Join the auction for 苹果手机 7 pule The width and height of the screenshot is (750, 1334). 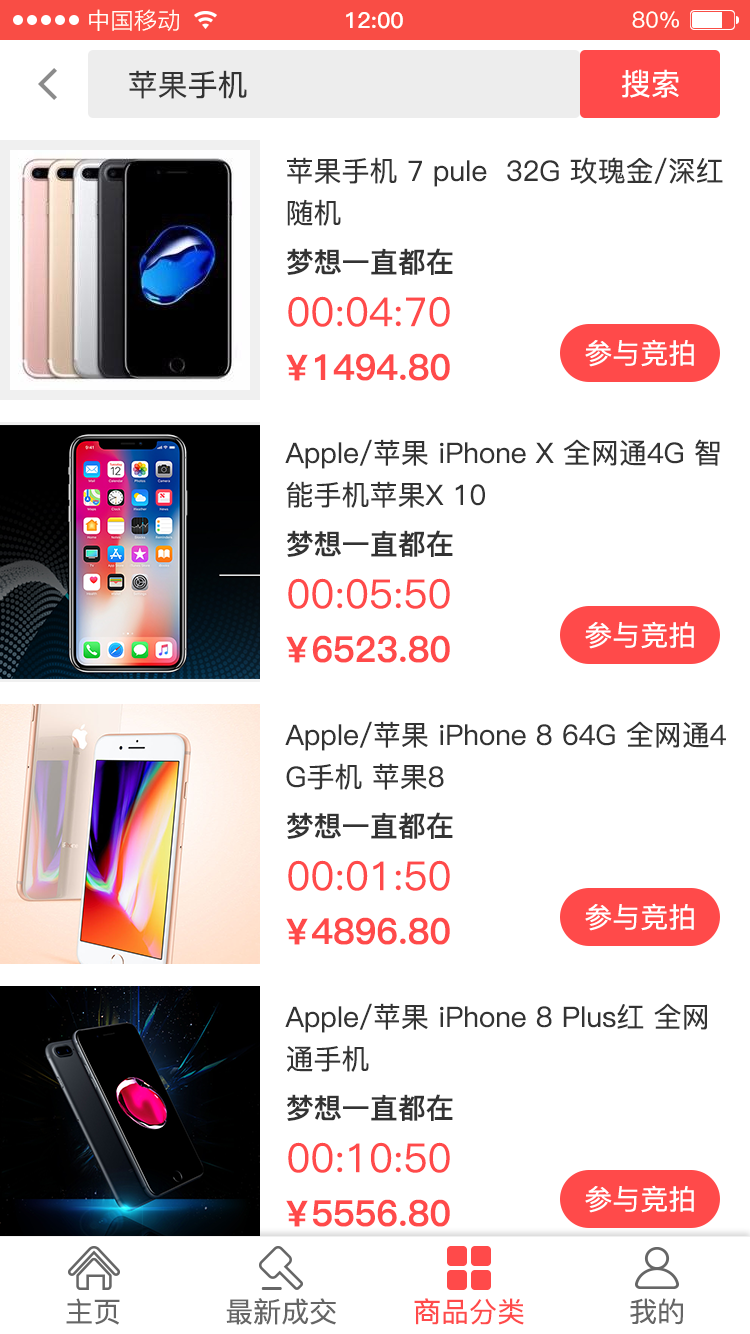click(x=640, y=353)
